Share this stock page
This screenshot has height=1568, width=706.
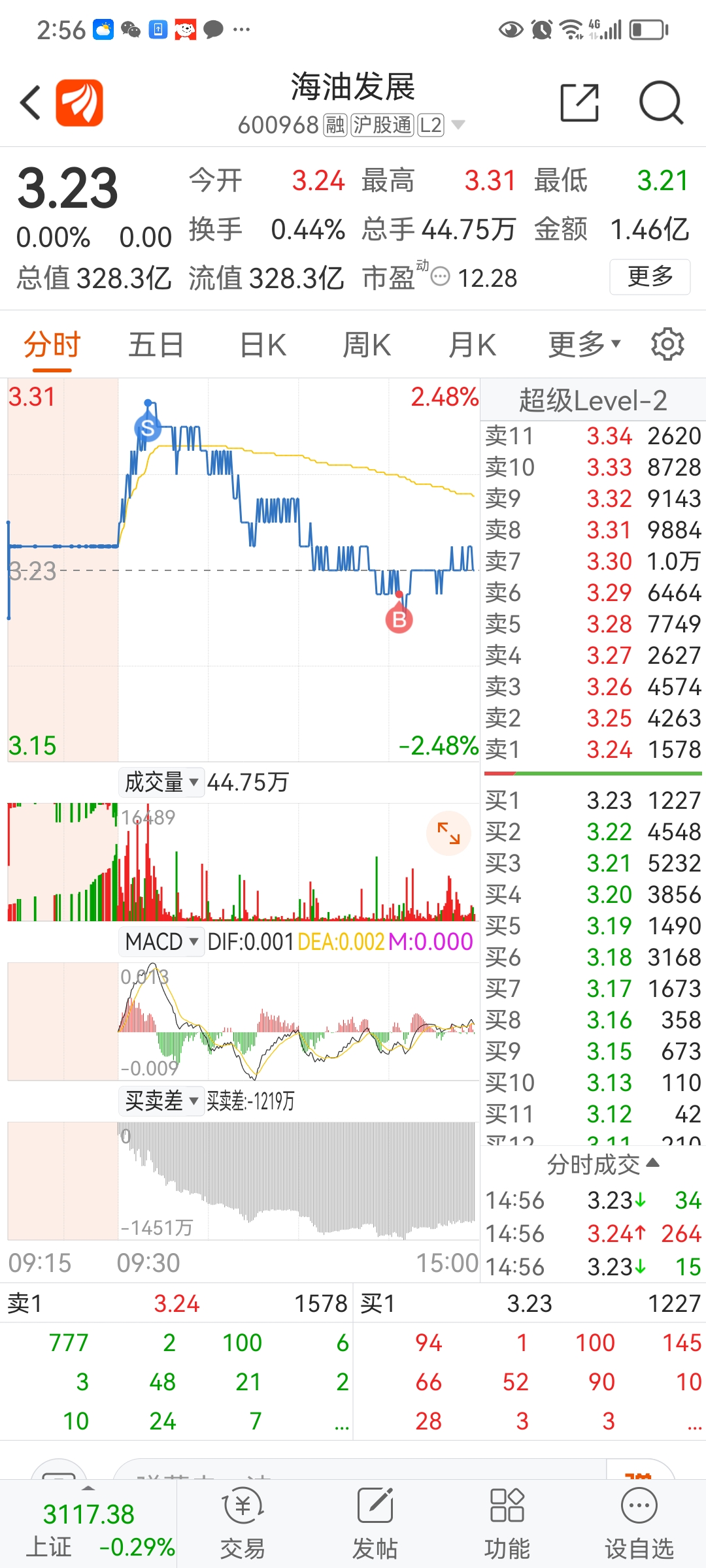(x=579, y=103)
